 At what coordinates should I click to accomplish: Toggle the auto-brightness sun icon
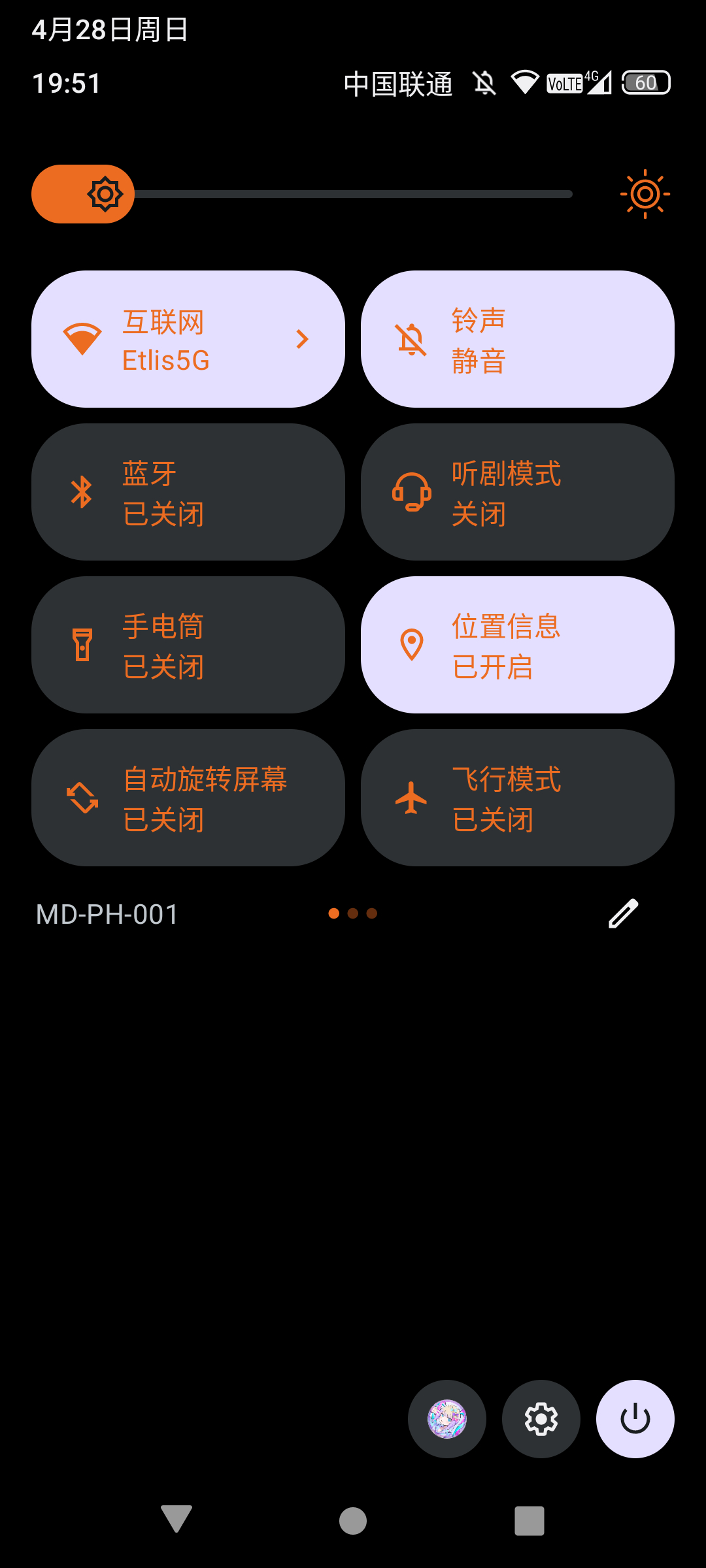645,194
